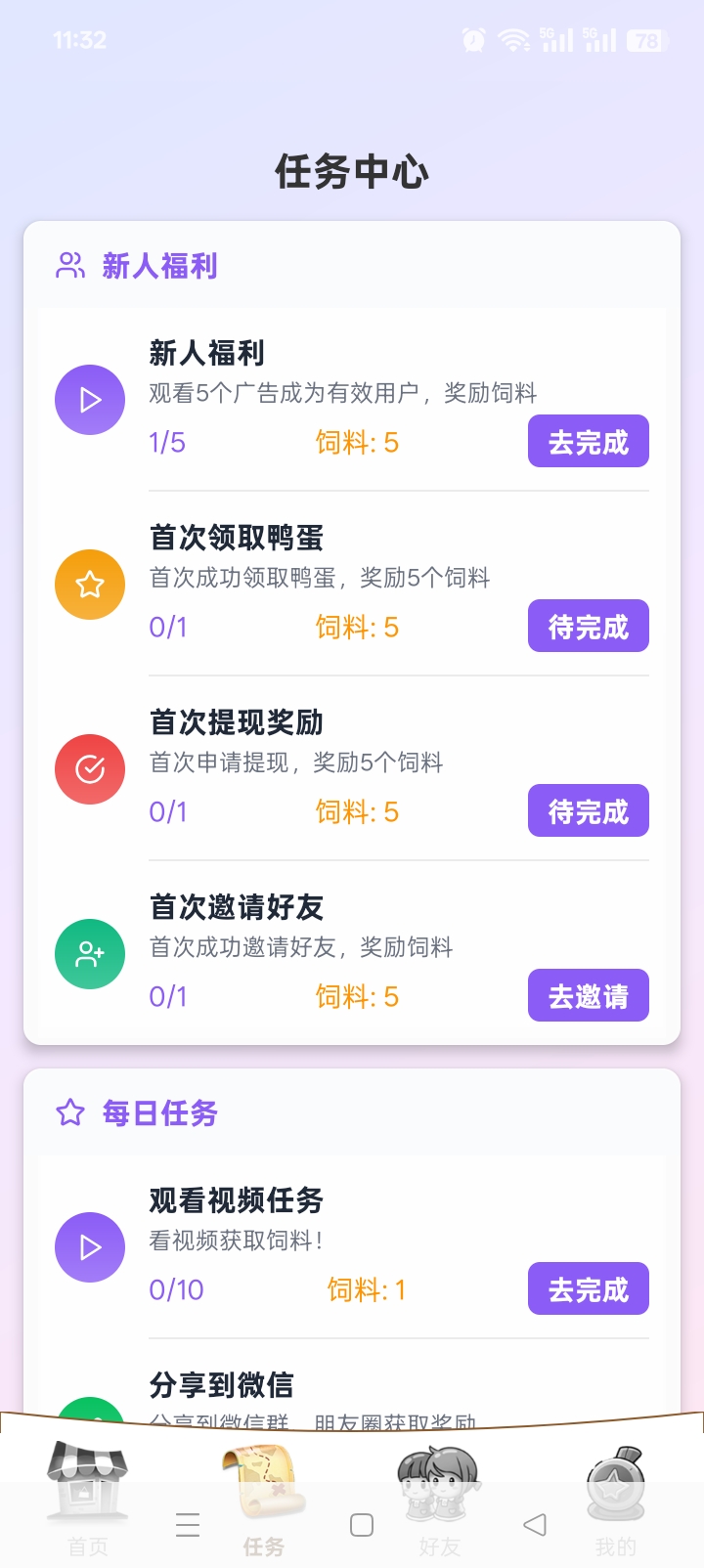Screen dimensions: 704x1568
Task: Tap 去邀请 to invite a friend
Action: [588, 995]
